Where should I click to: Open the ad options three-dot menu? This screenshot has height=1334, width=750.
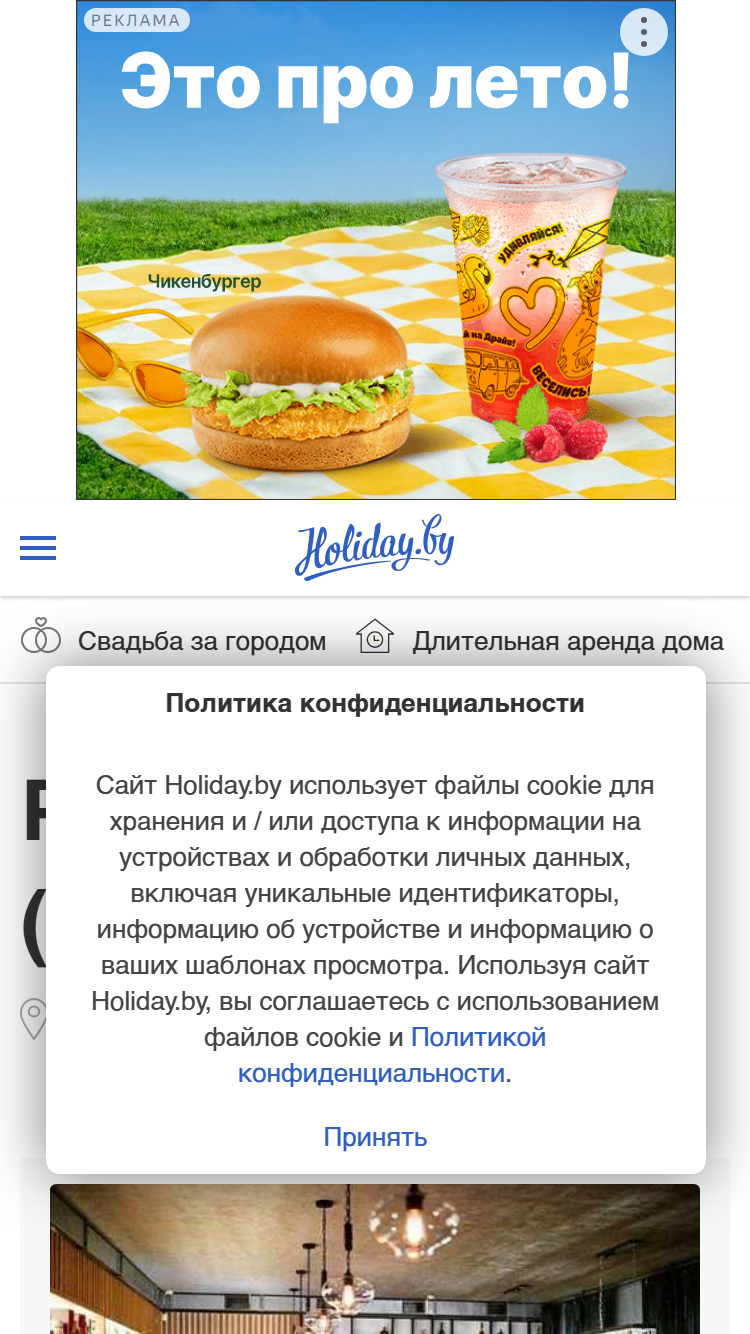(x=644, y=33)
